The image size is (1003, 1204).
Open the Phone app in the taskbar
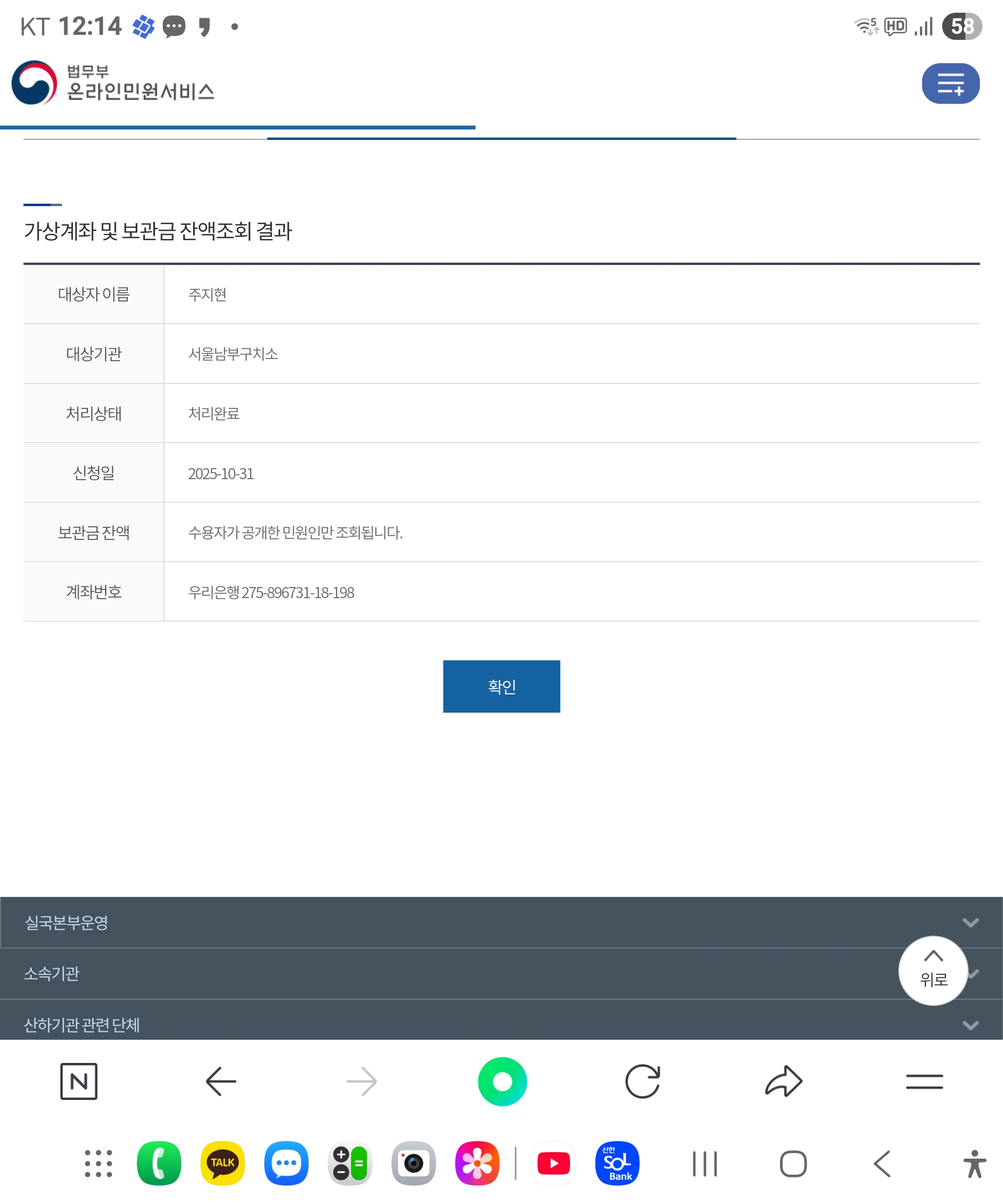click(x=159, y=1163)
